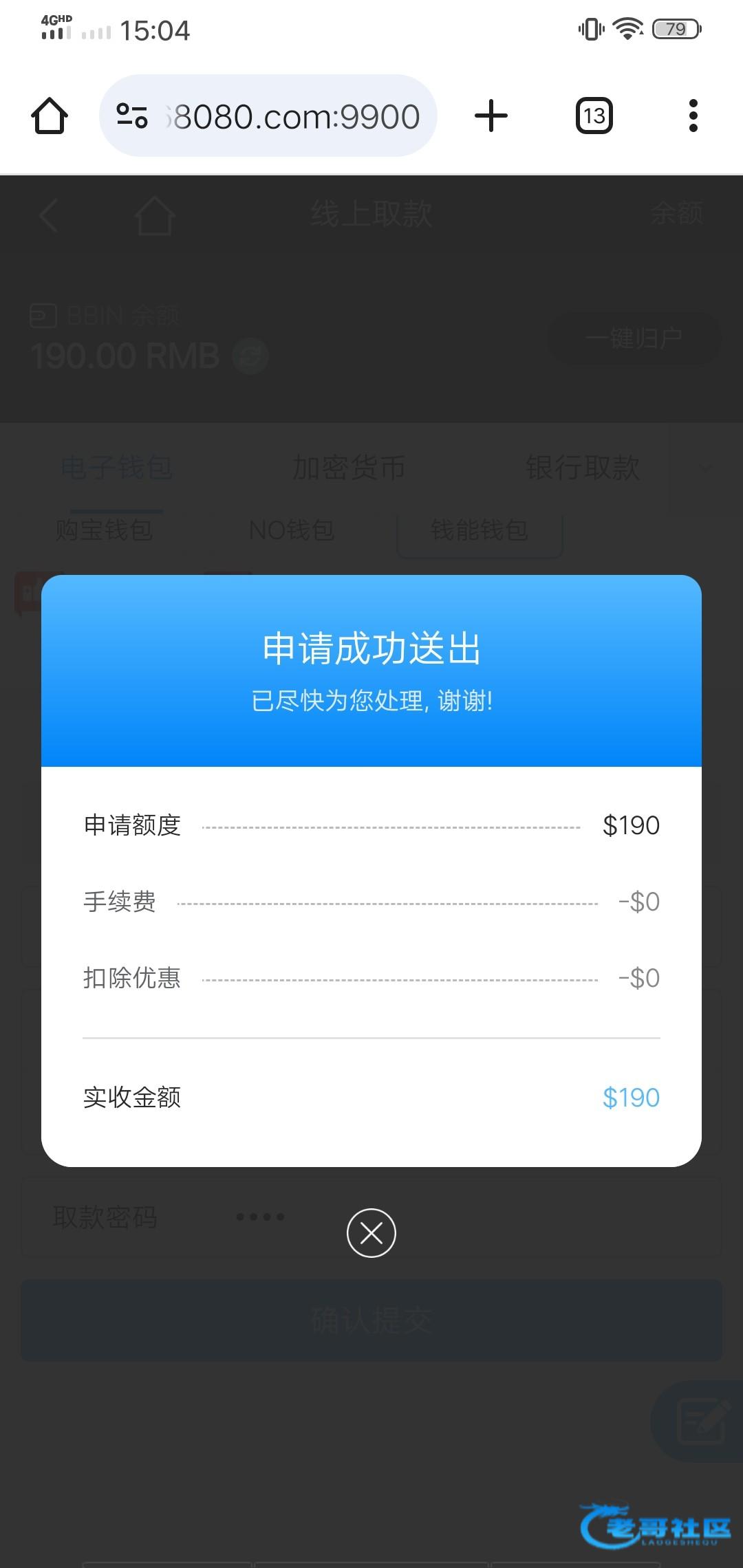Open the tab switcher showing 13 tabs
Image resolution: width=743 pixels, height=1568 pixels.
594,116
